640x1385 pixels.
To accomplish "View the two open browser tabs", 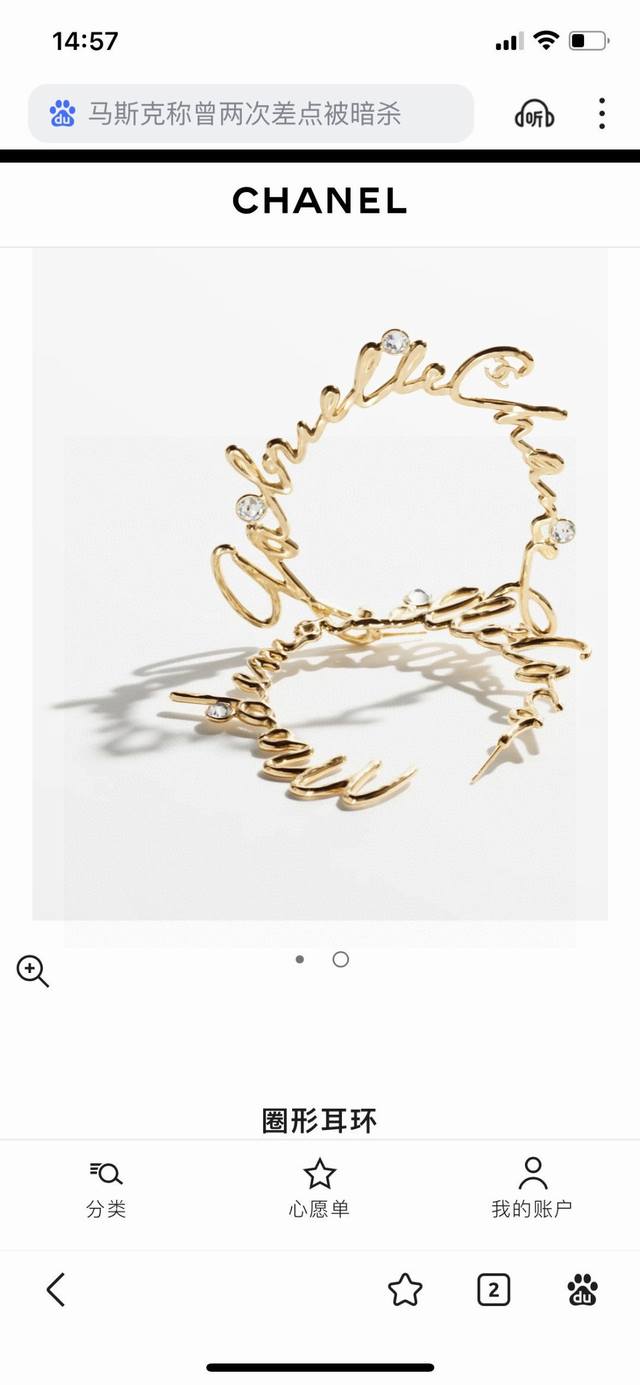I will coord(493,1290).
